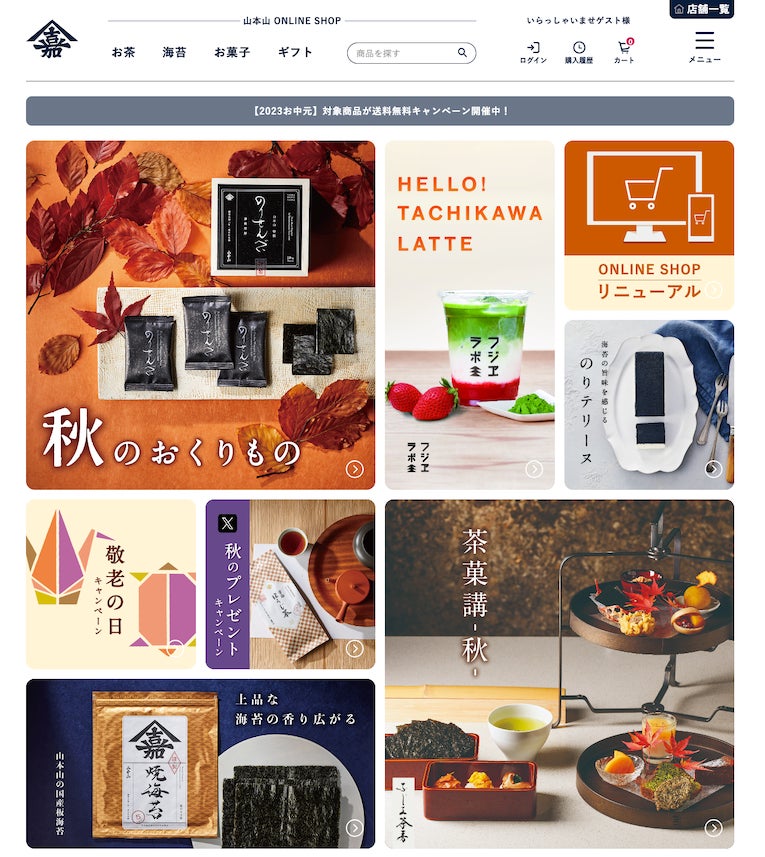Open the ONLINE SHOP リニューアル tile
765x857 pixels.
[648, 225]
